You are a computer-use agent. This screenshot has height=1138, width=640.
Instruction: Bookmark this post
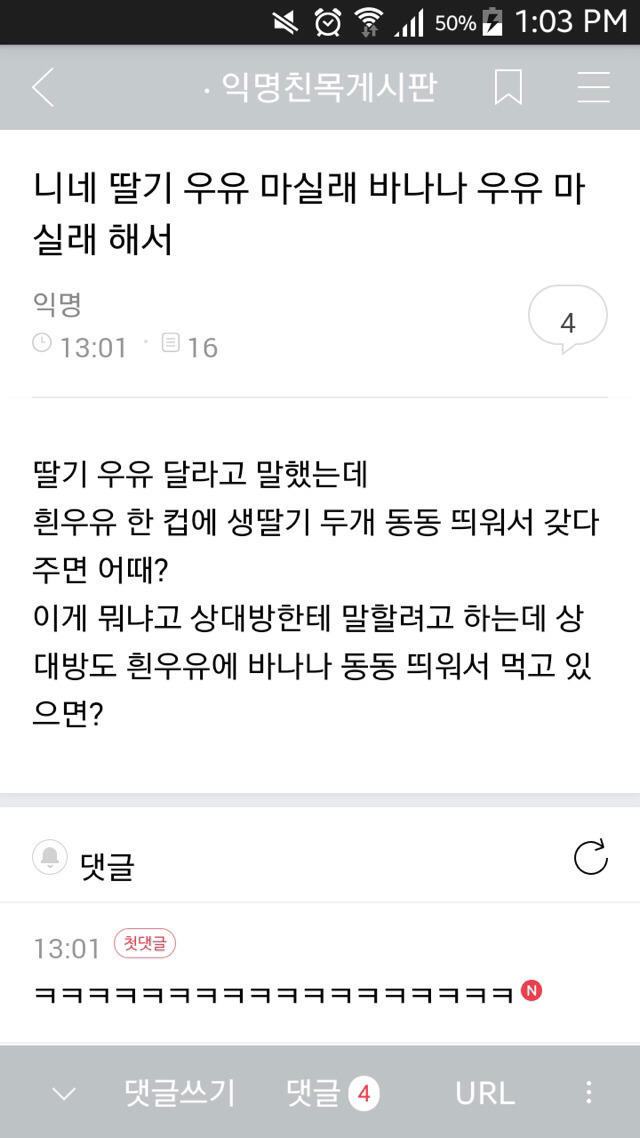click(508, 88)
